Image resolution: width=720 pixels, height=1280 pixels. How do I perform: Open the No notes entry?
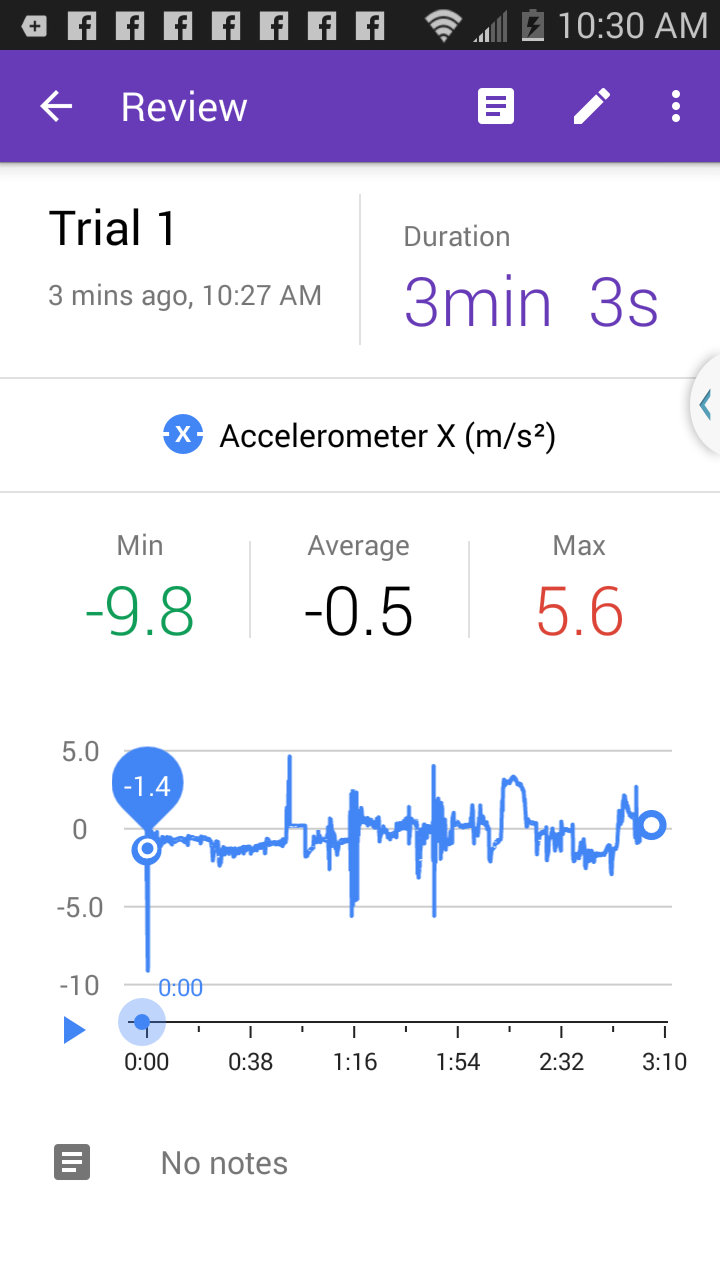(224, 1163)
